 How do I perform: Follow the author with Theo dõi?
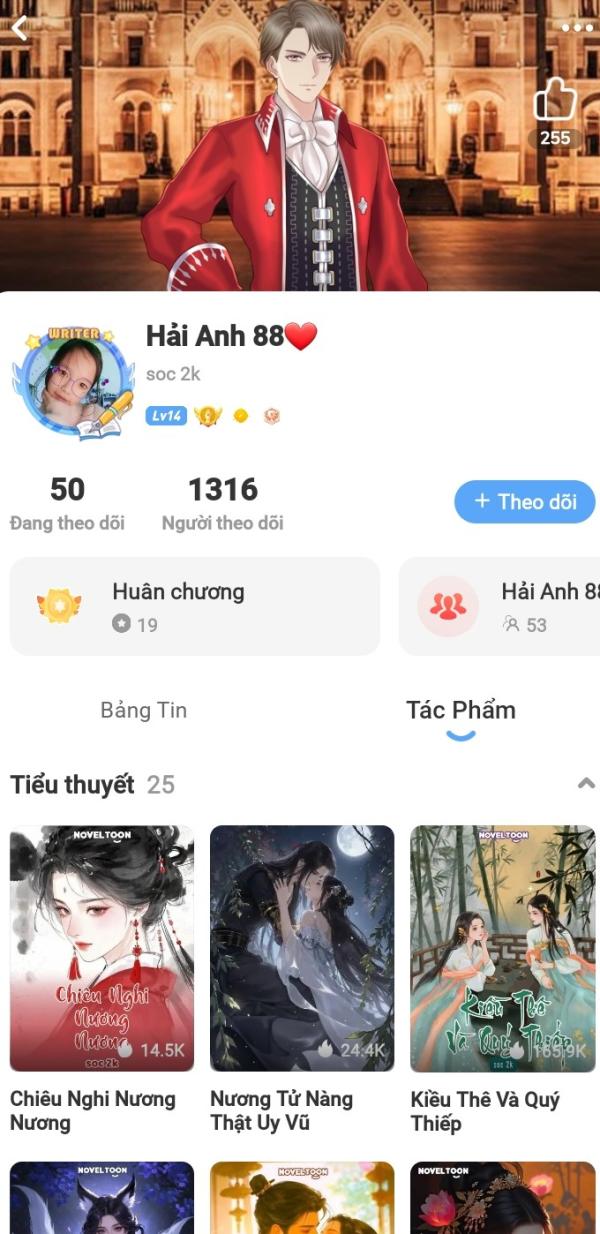524,502
